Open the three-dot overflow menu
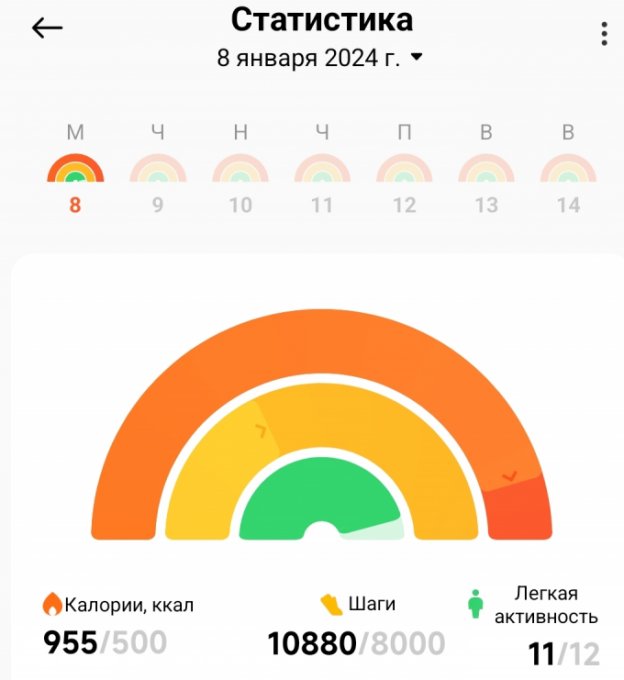Image resolution: width=624 pixels, height=680 pixels. (604, 35)
